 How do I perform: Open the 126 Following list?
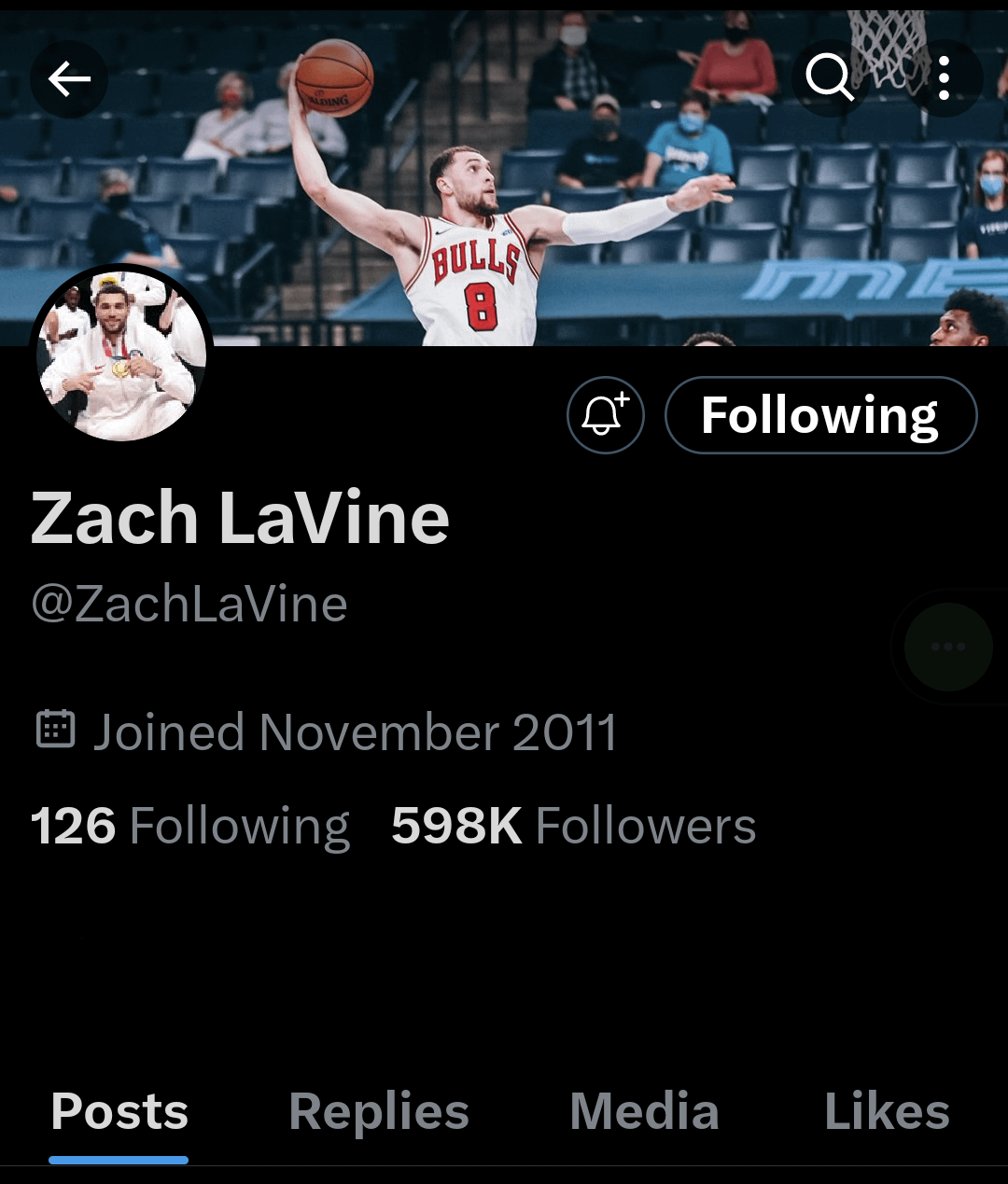coord(190,826)
